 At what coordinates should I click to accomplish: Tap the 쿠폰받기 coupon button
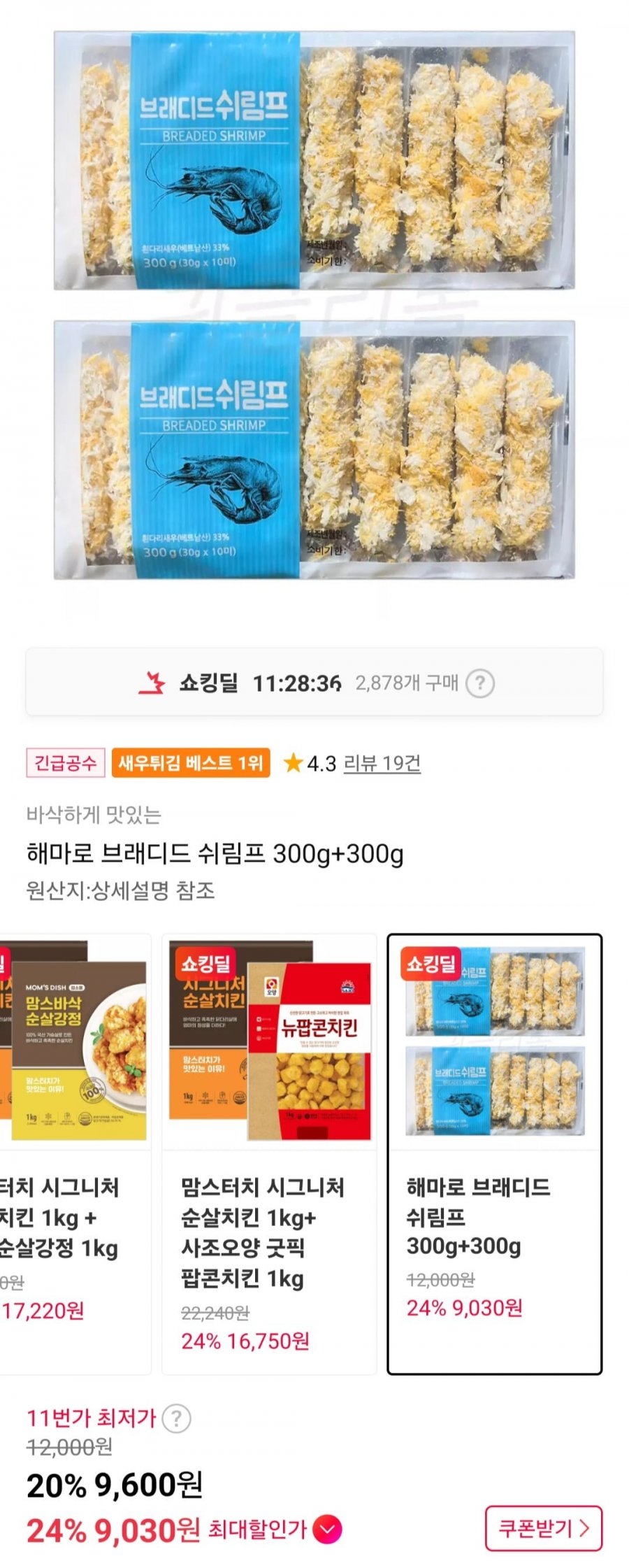543,1528
